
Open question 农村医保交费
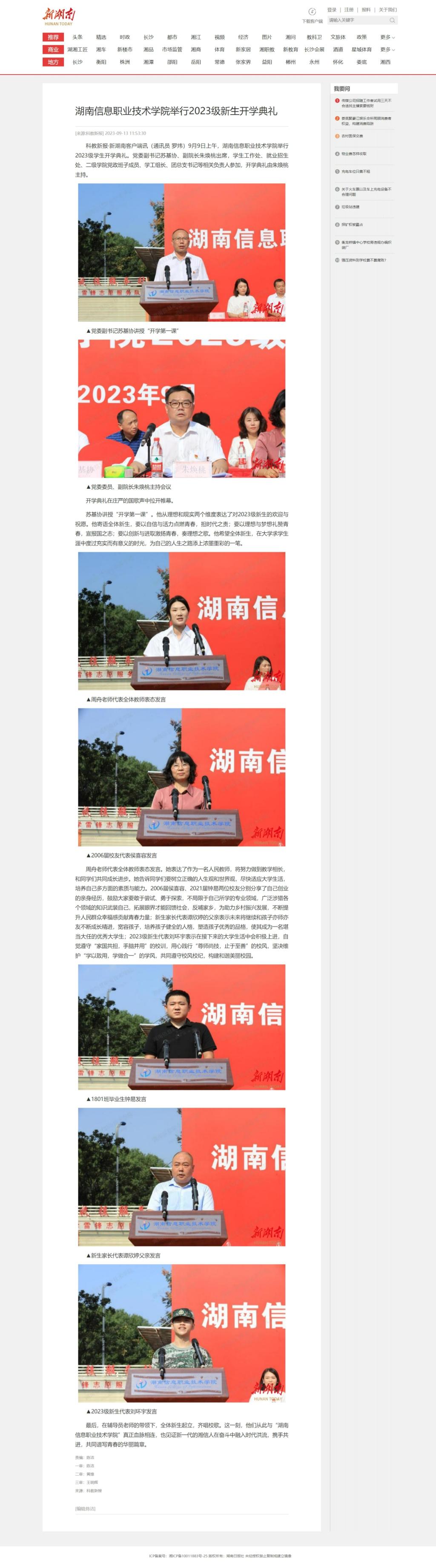(x=352, y=136)
